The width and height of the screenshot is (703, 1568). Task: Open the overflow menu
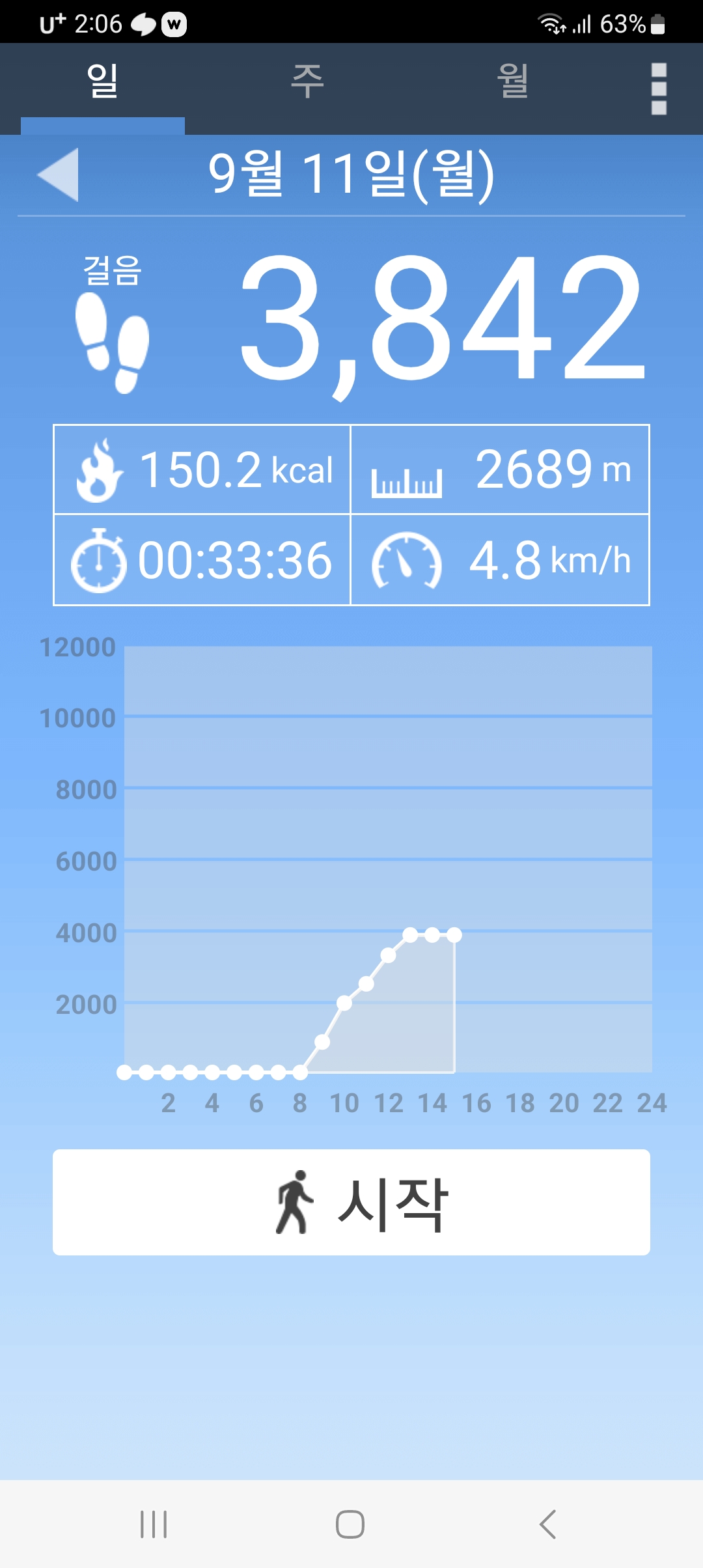pyautogui.click(x=659, y=89)
